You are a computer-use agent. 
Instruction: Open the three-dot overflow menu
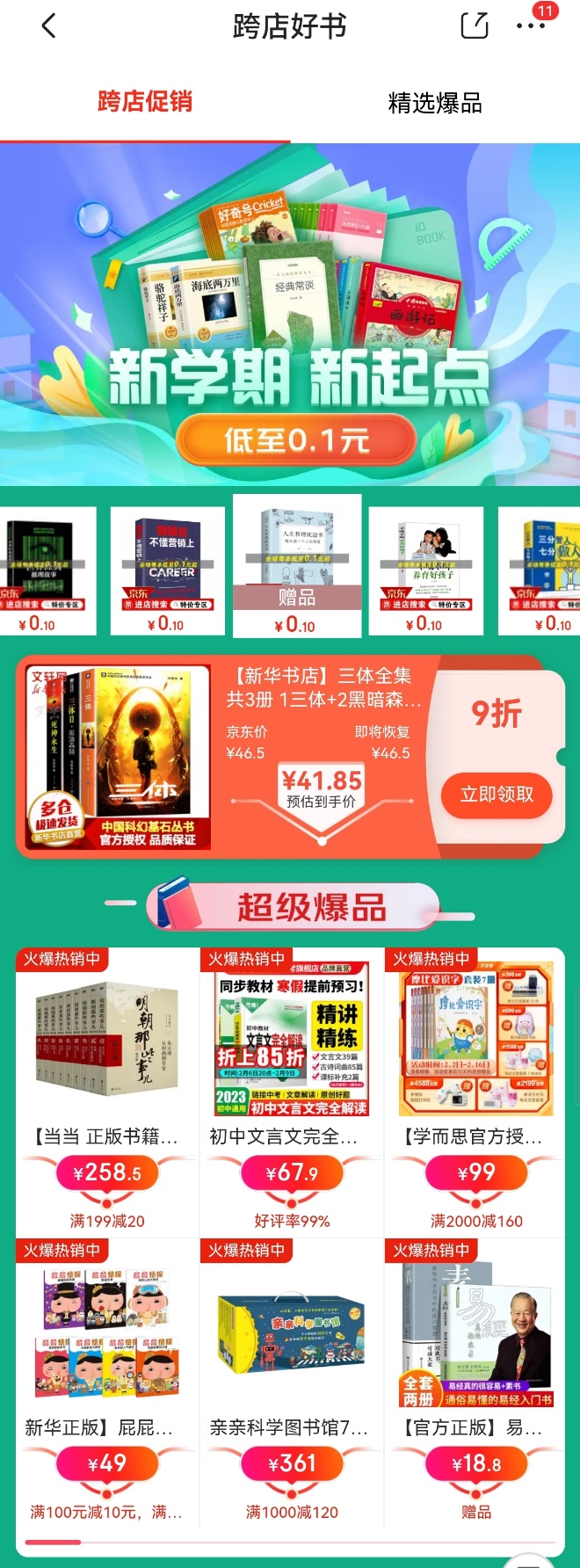tap(531, 26)
